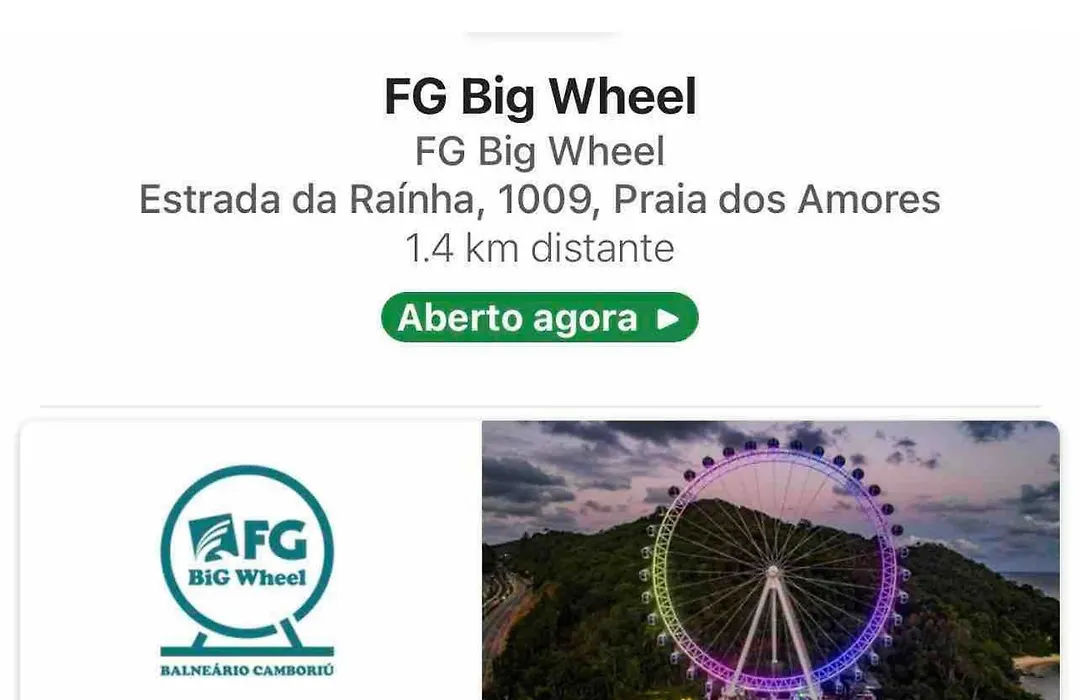Screen dimensions: 1080x700
Task: Expand the 'Aberto agora' opening hours button
Action: (x=539, y=318)
